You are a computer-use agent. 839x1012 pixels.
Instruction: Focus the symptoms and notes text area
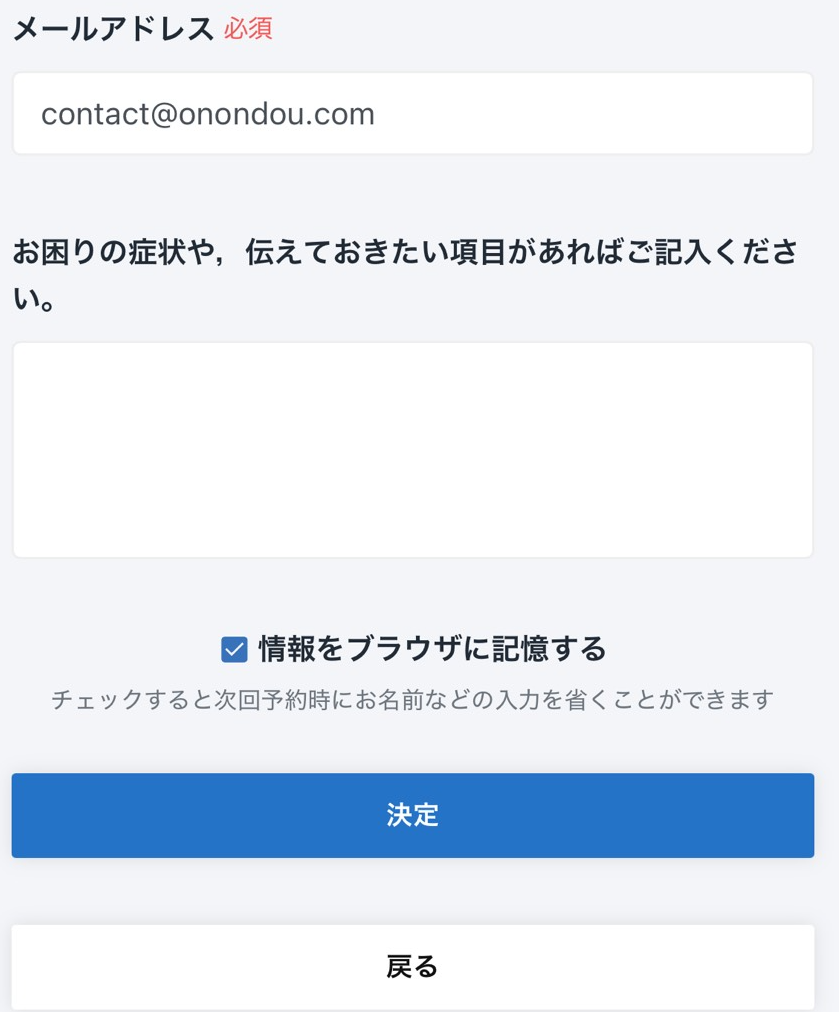coord(412,450)
